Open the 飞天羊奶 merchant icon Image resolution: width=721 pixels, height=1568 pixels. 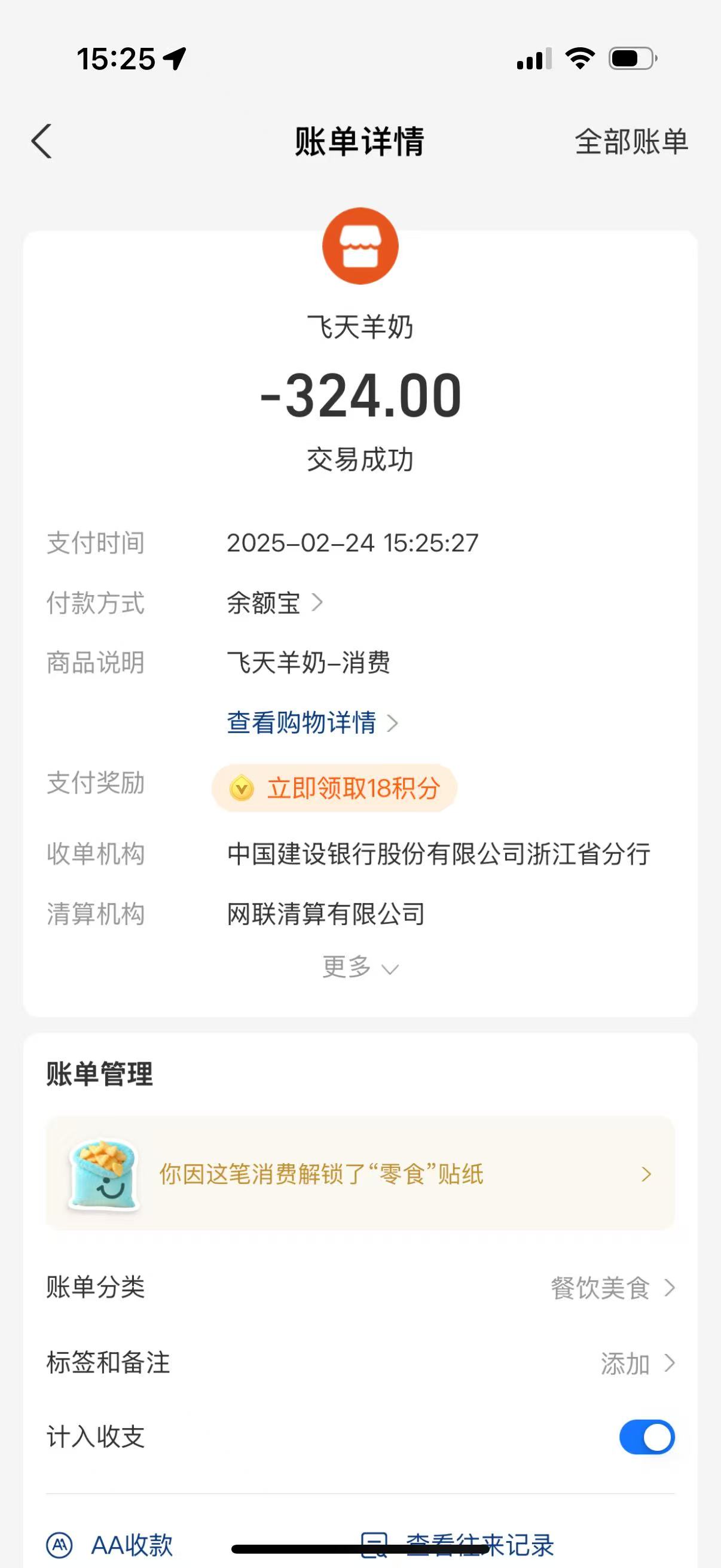click(x=360, y=246)
